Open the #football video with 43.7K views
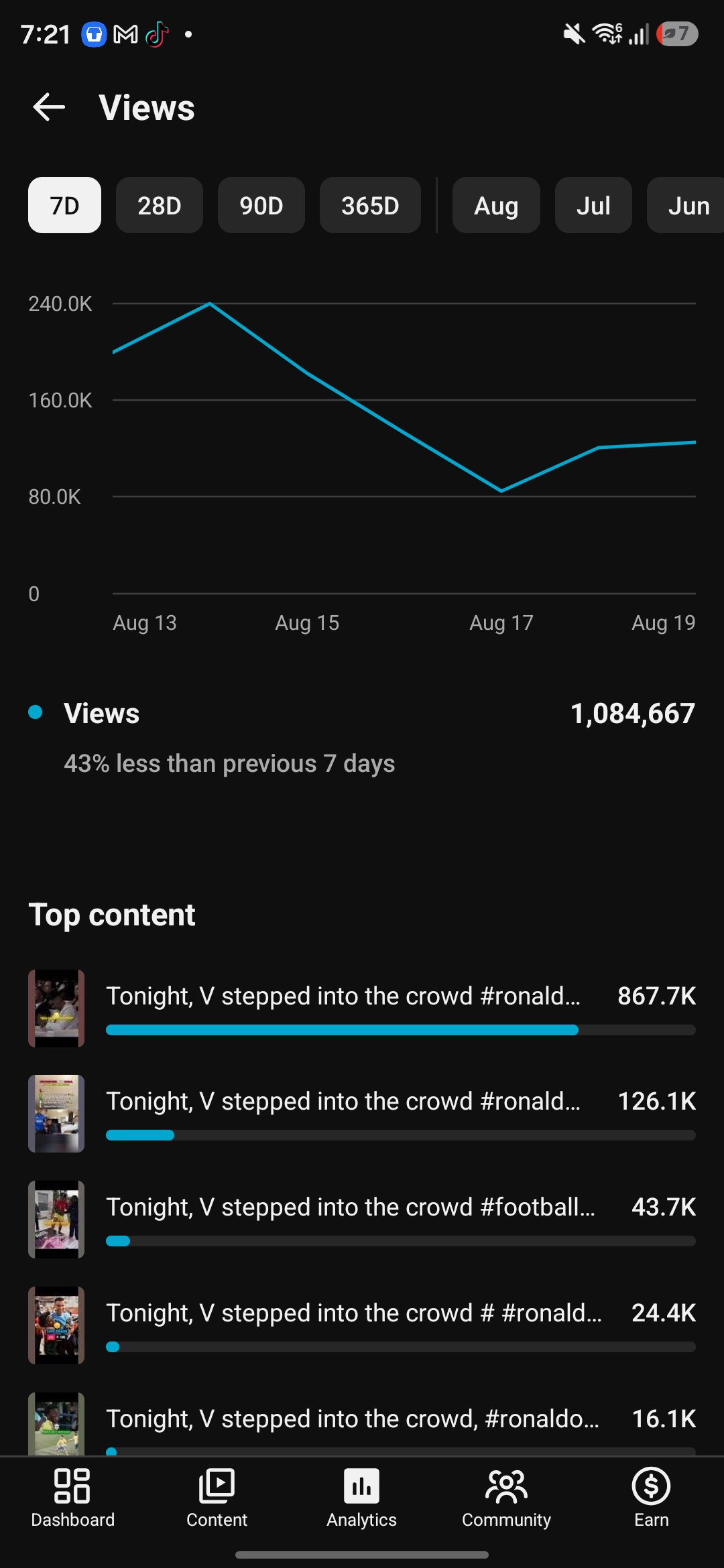 click(362, 1220)
